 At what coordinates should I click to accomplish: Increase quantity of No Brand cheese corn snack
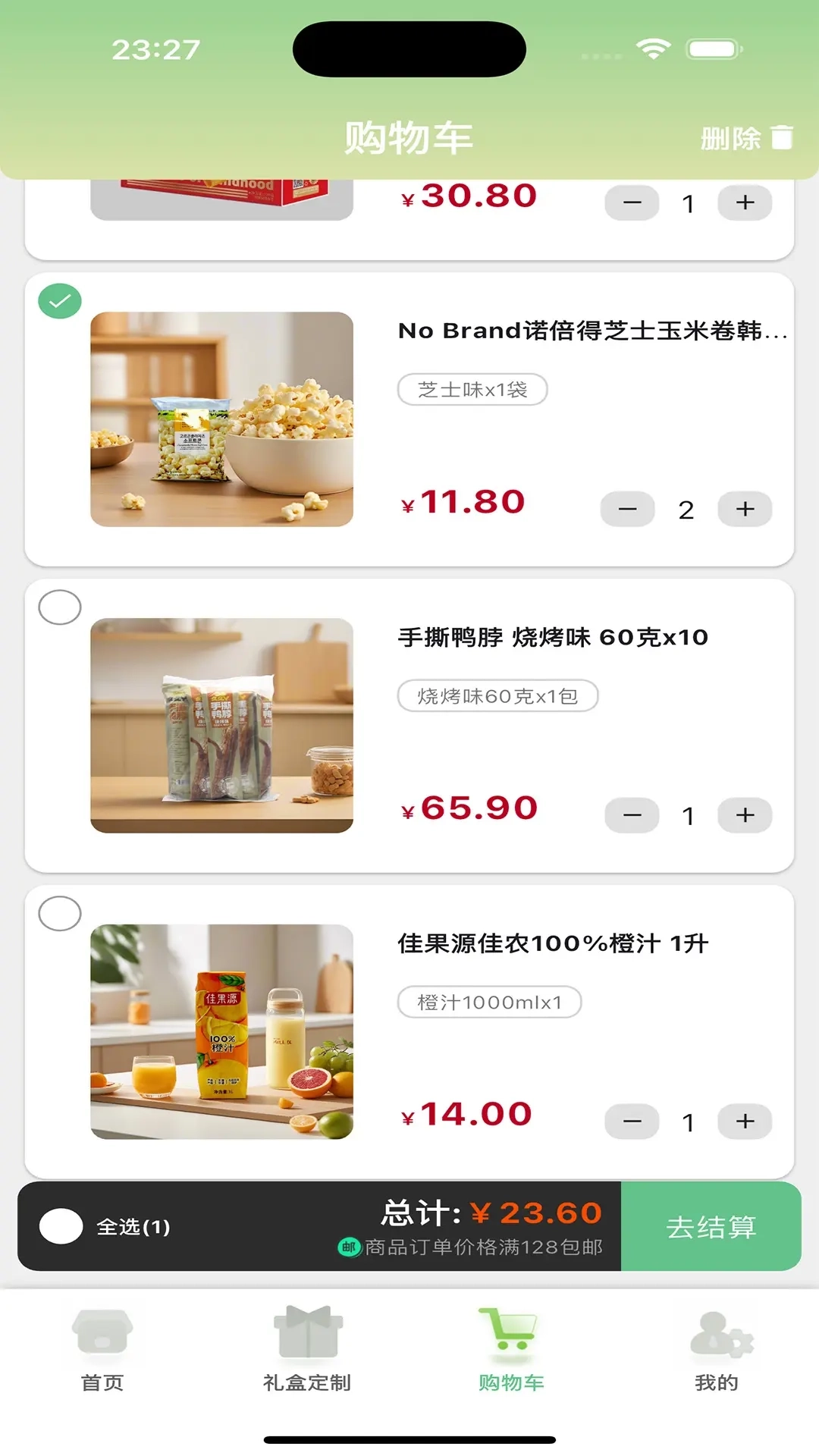pos(745,509)
